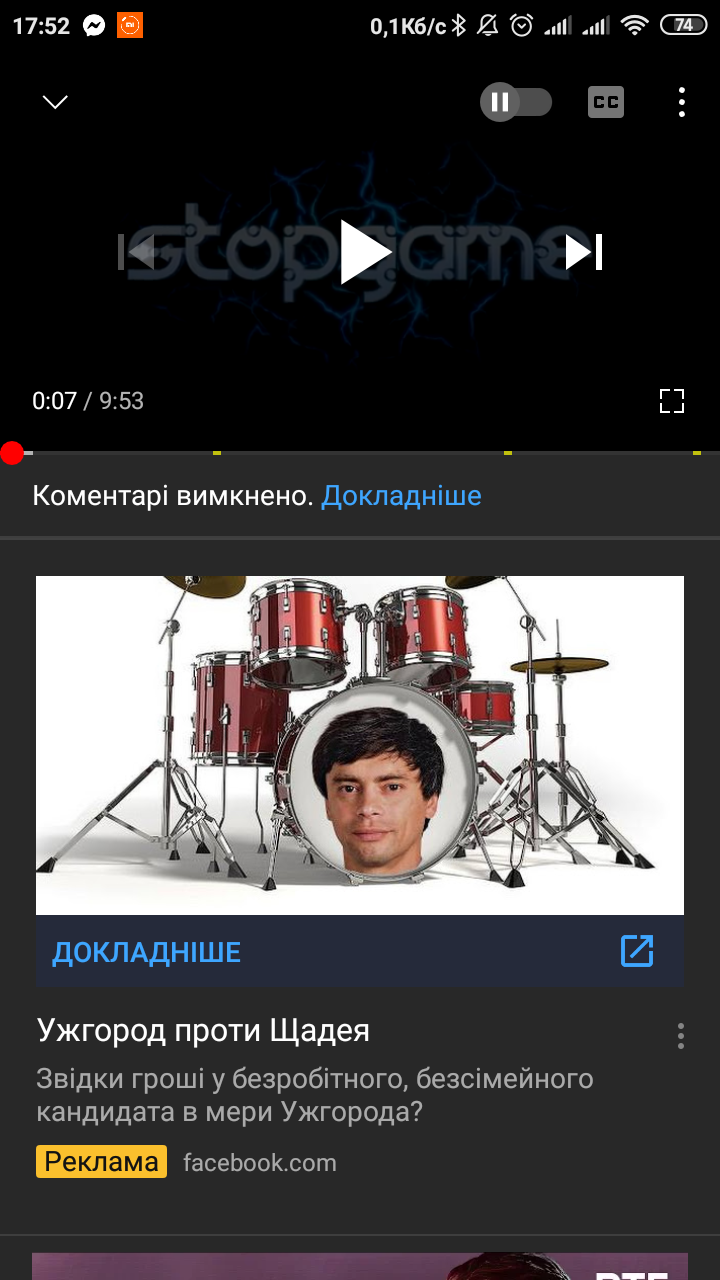Toggle the autoplay switch
This screenshot has height=1280, width=720.
click(x=515, y=102)
